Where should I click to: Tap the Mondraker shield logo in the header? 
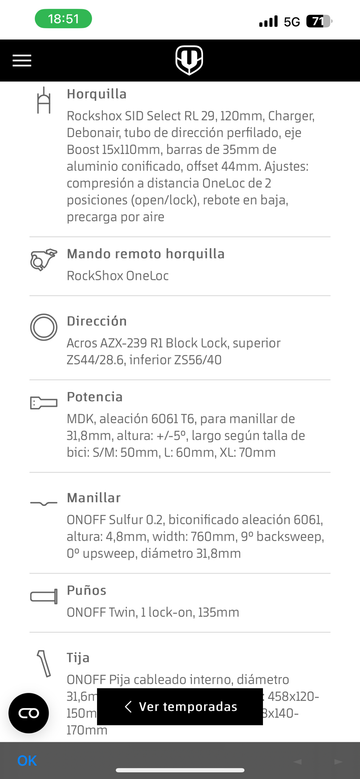[189, 60]
